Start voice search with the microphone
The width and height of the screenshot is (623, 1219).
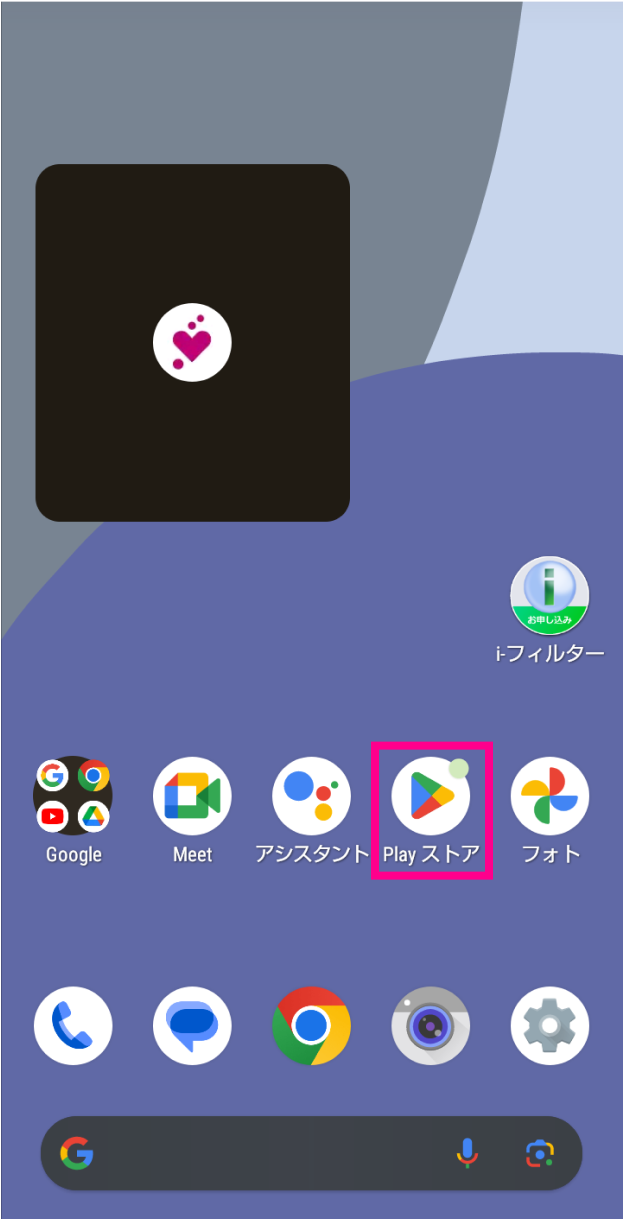(467, 1154)
